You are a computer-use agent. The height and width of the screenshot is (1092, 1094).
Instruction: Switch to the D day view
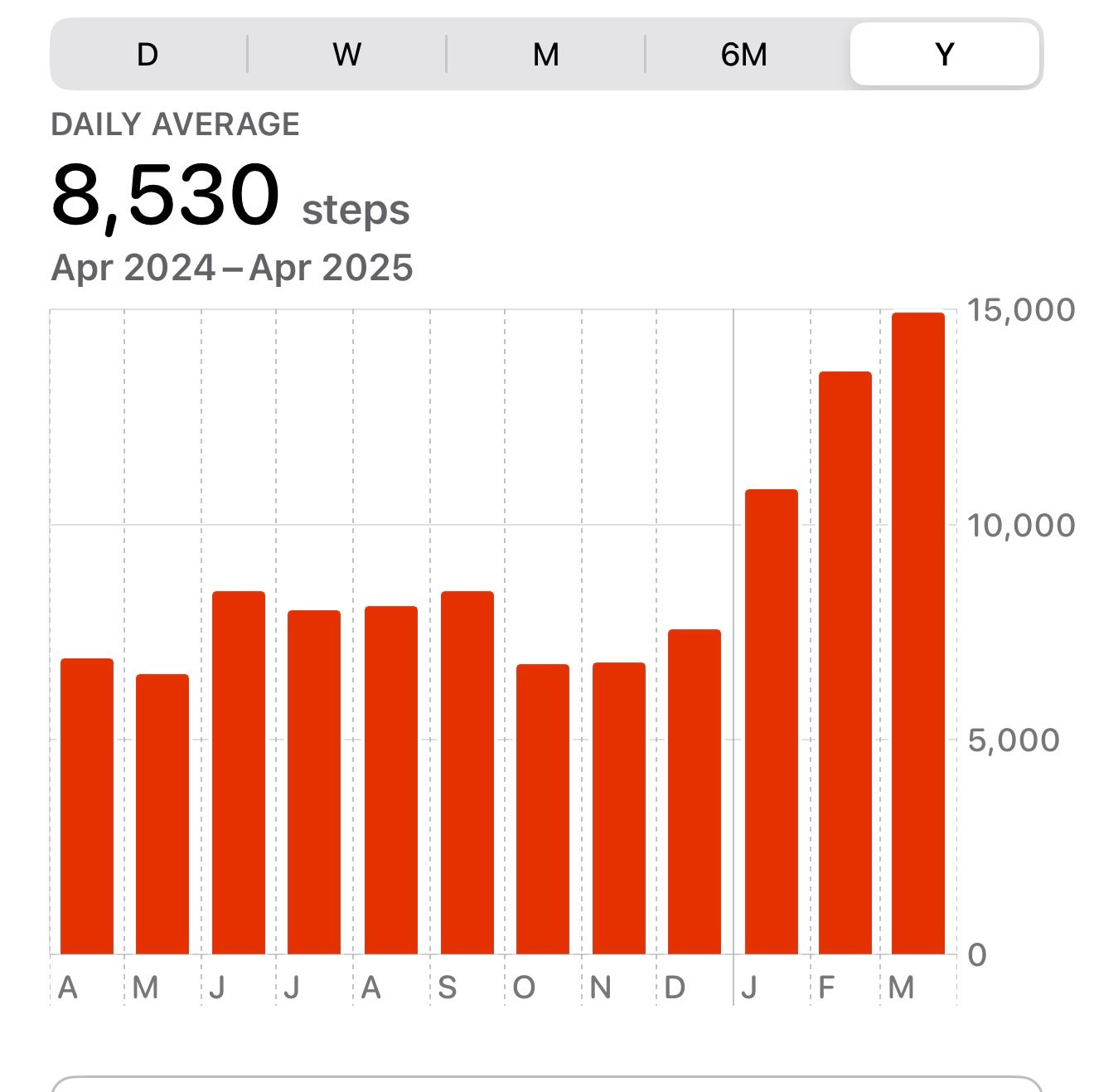tap(148, 55)
